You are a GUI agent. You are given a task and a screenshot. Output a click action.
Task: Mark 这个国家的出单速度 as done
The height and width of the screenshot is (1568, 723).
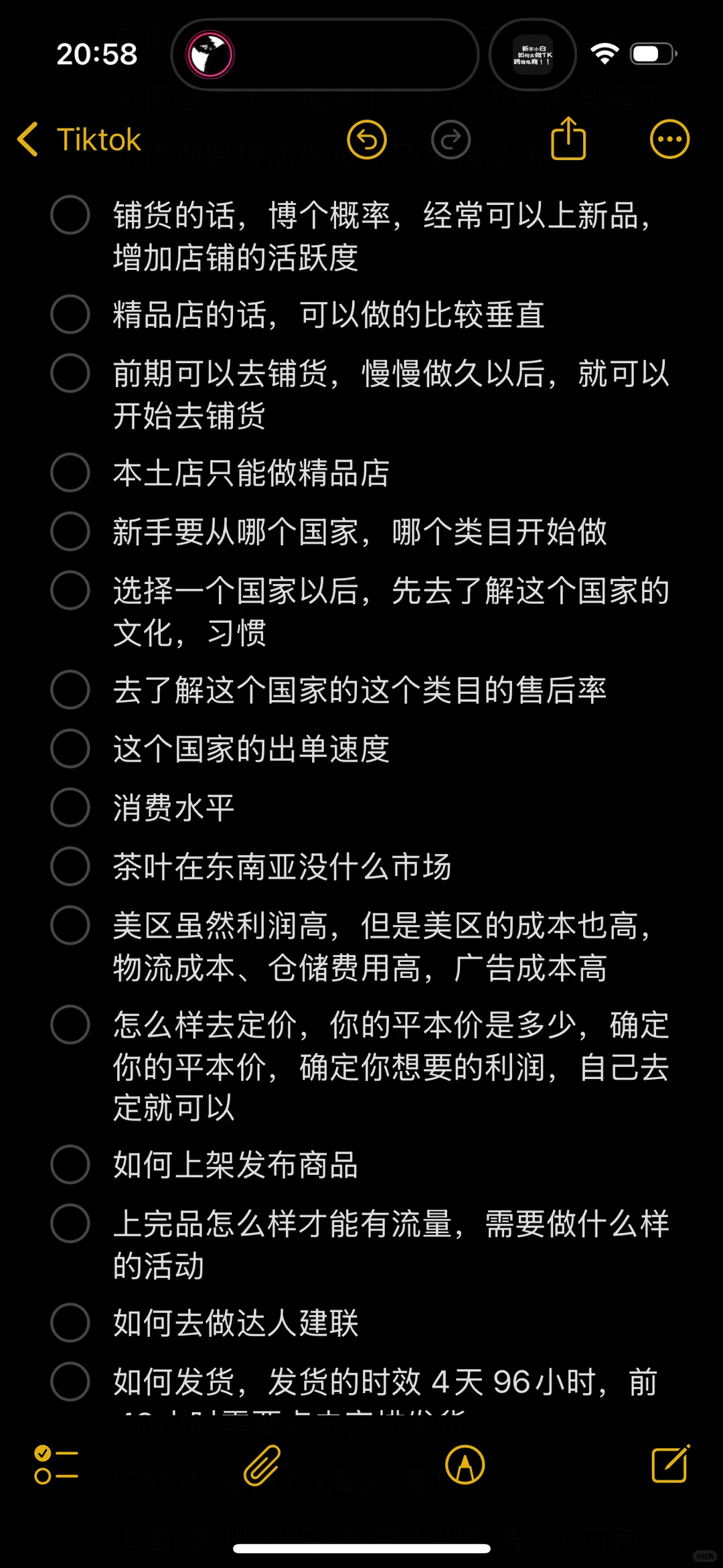tap(70, 749)
